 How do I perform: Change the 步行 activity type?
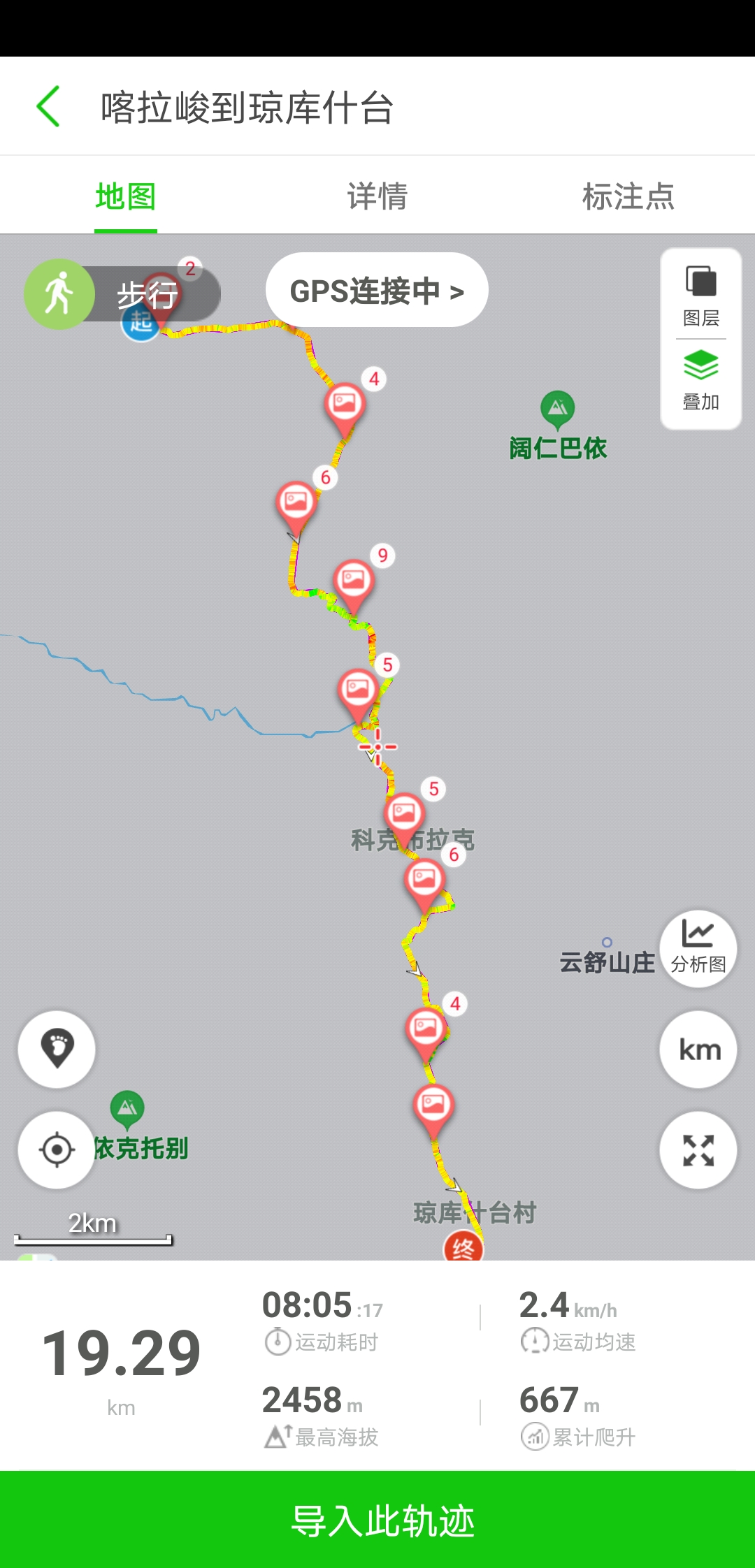(122, 294)
